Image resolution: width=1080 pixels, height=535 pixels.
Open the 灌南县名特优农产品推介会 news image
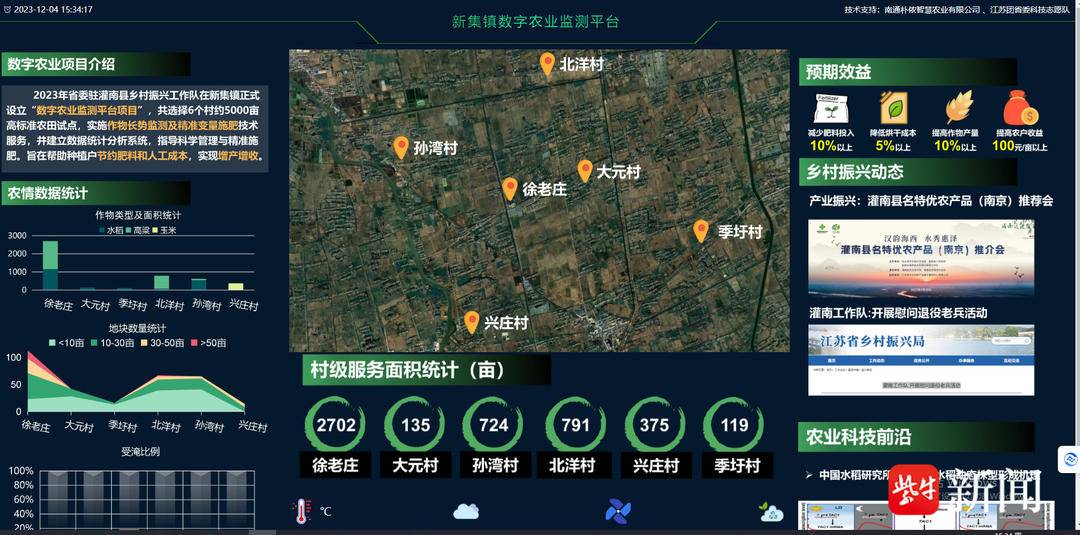tap(921, 258)
